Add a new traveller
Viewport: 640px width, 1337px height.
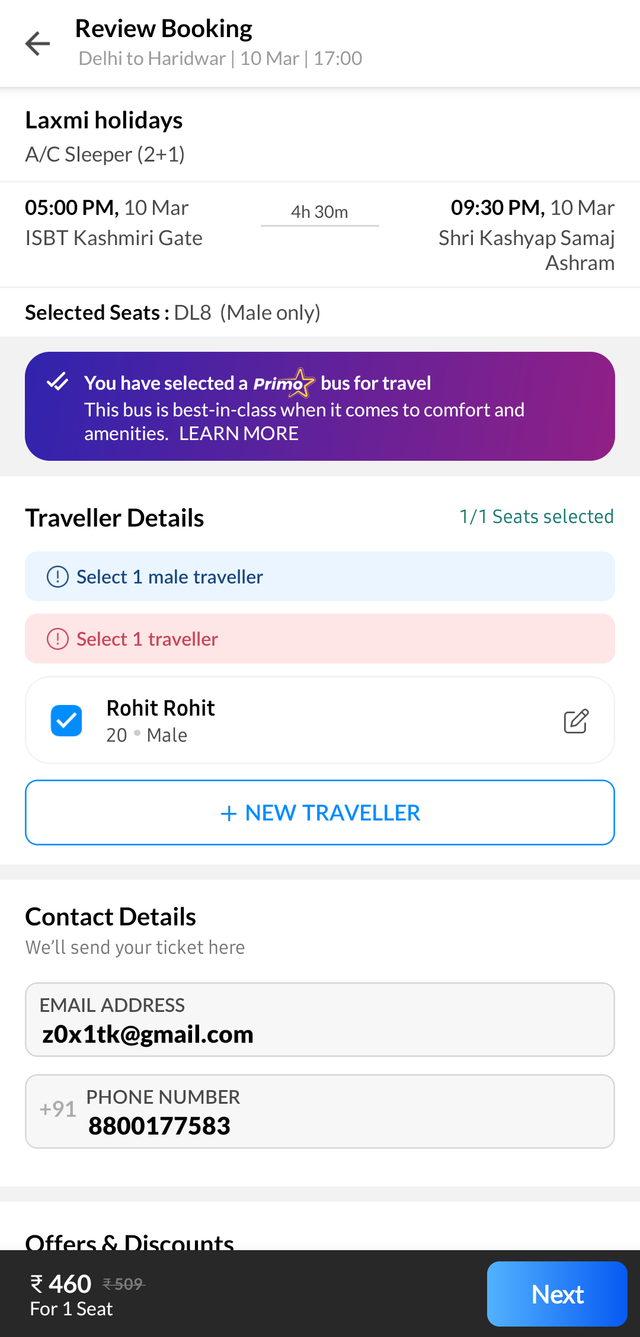[320, 813]
